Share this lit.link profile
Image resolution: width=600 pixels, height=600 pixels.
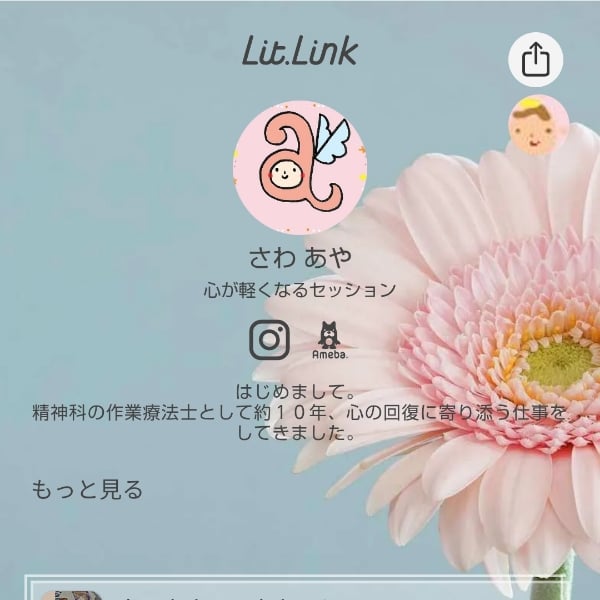(x=536, y=61)
